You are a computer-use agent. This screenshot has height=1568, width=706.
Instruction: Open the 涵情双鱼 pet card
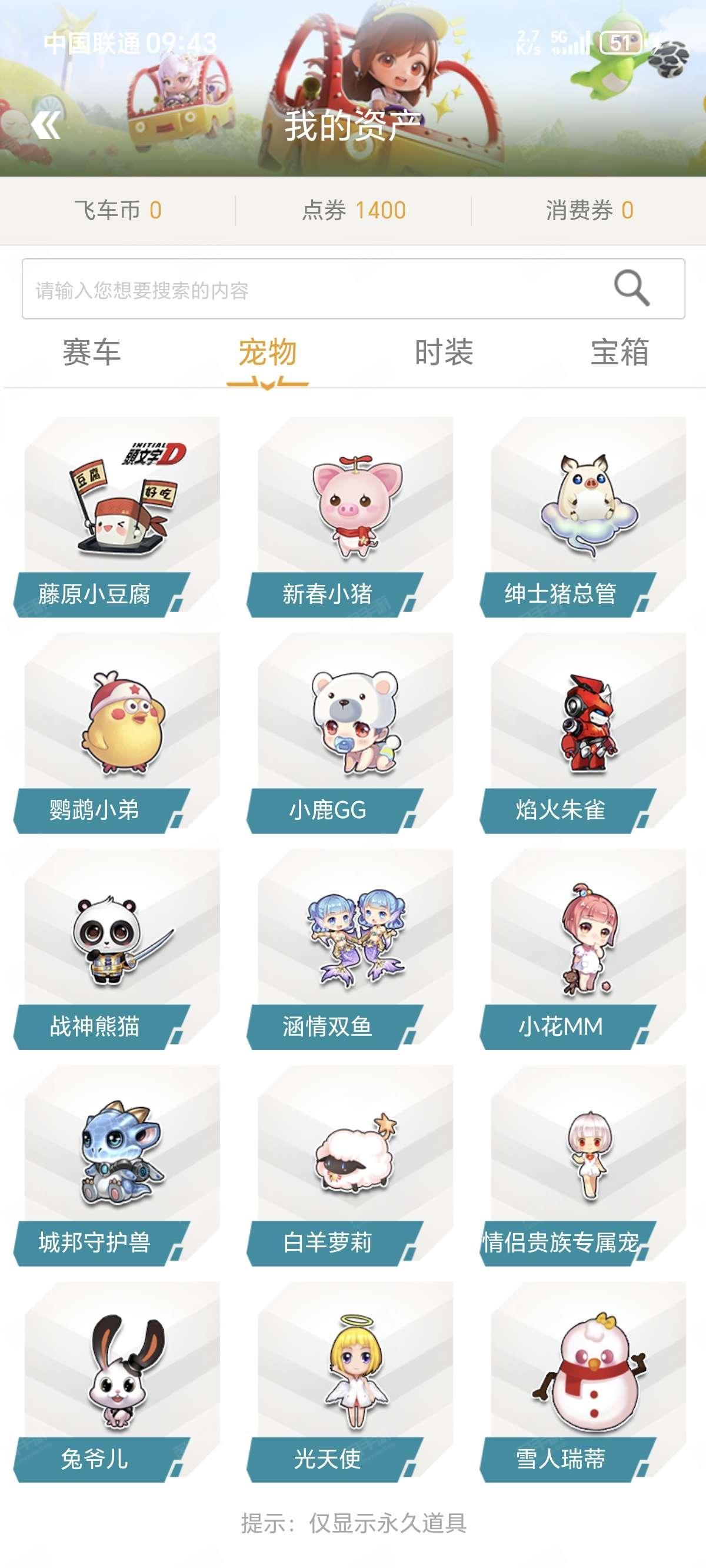pos(350,949)
